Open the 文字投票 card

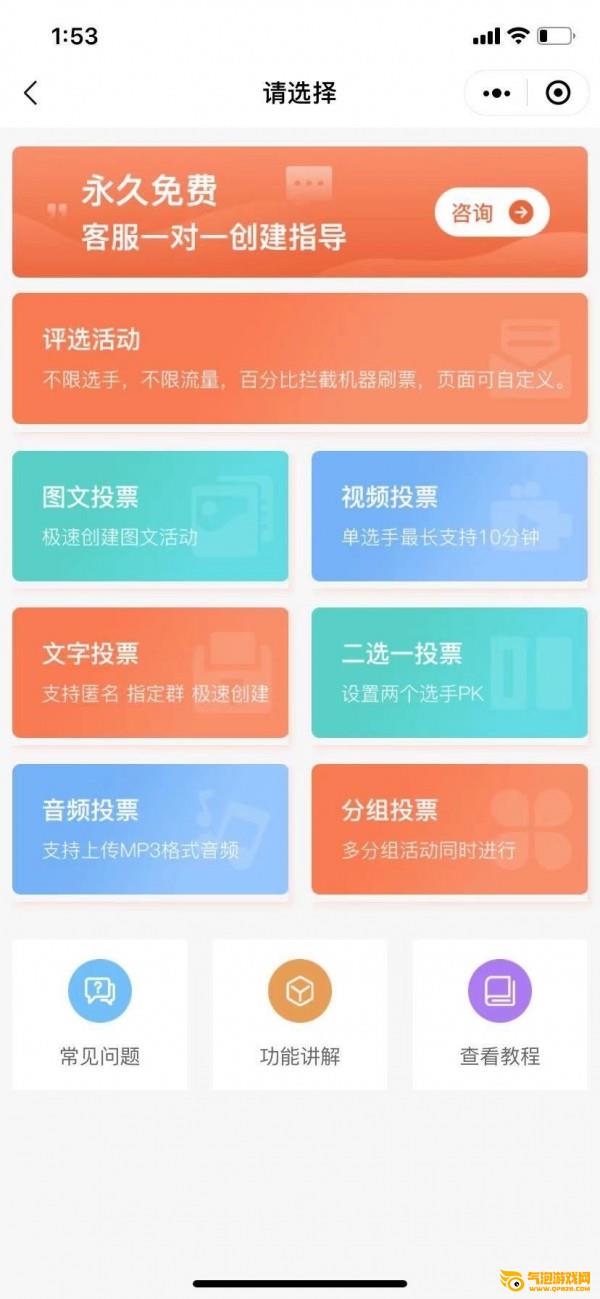[x=150, y=673]
